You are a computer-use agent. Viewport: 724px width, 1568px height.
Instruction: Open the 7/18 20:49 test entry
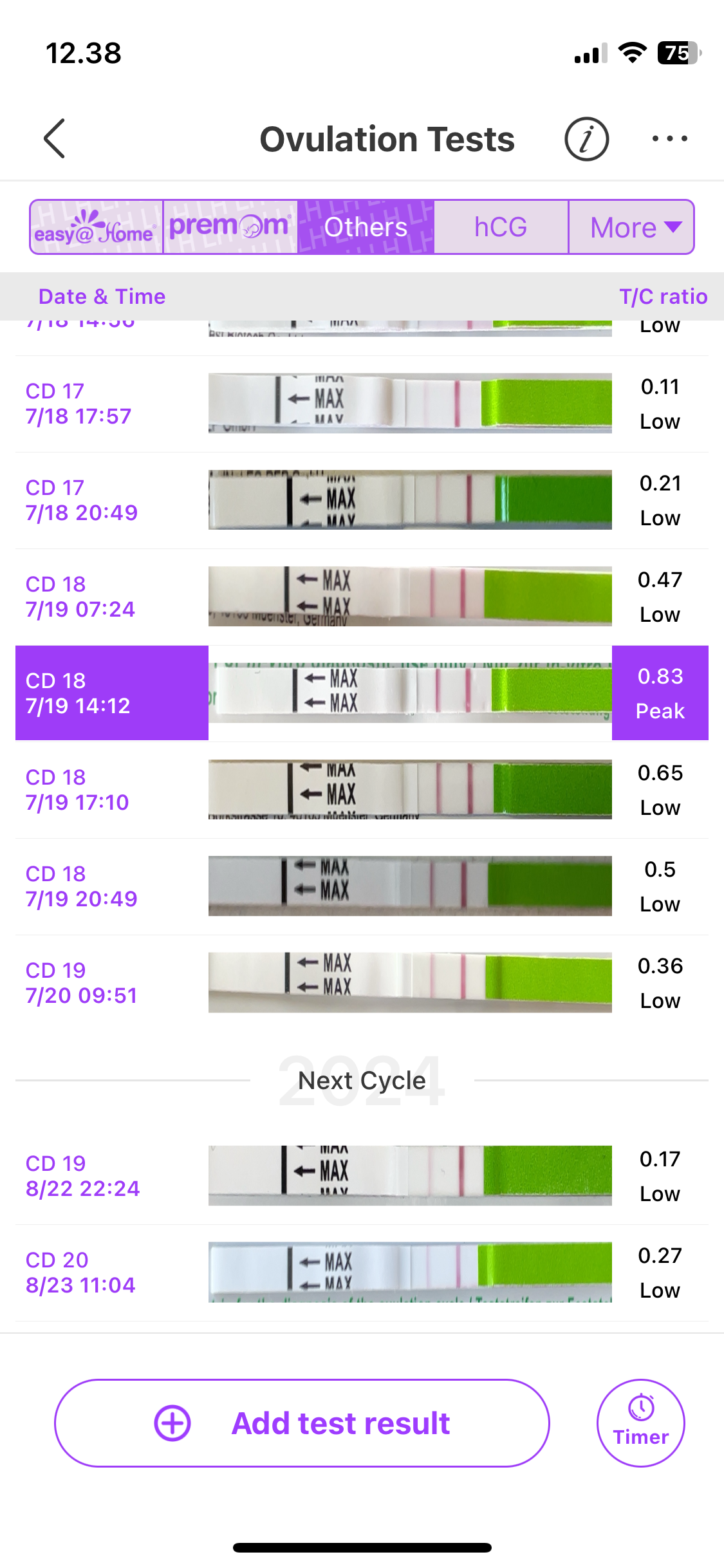click(x=360, y=500)
